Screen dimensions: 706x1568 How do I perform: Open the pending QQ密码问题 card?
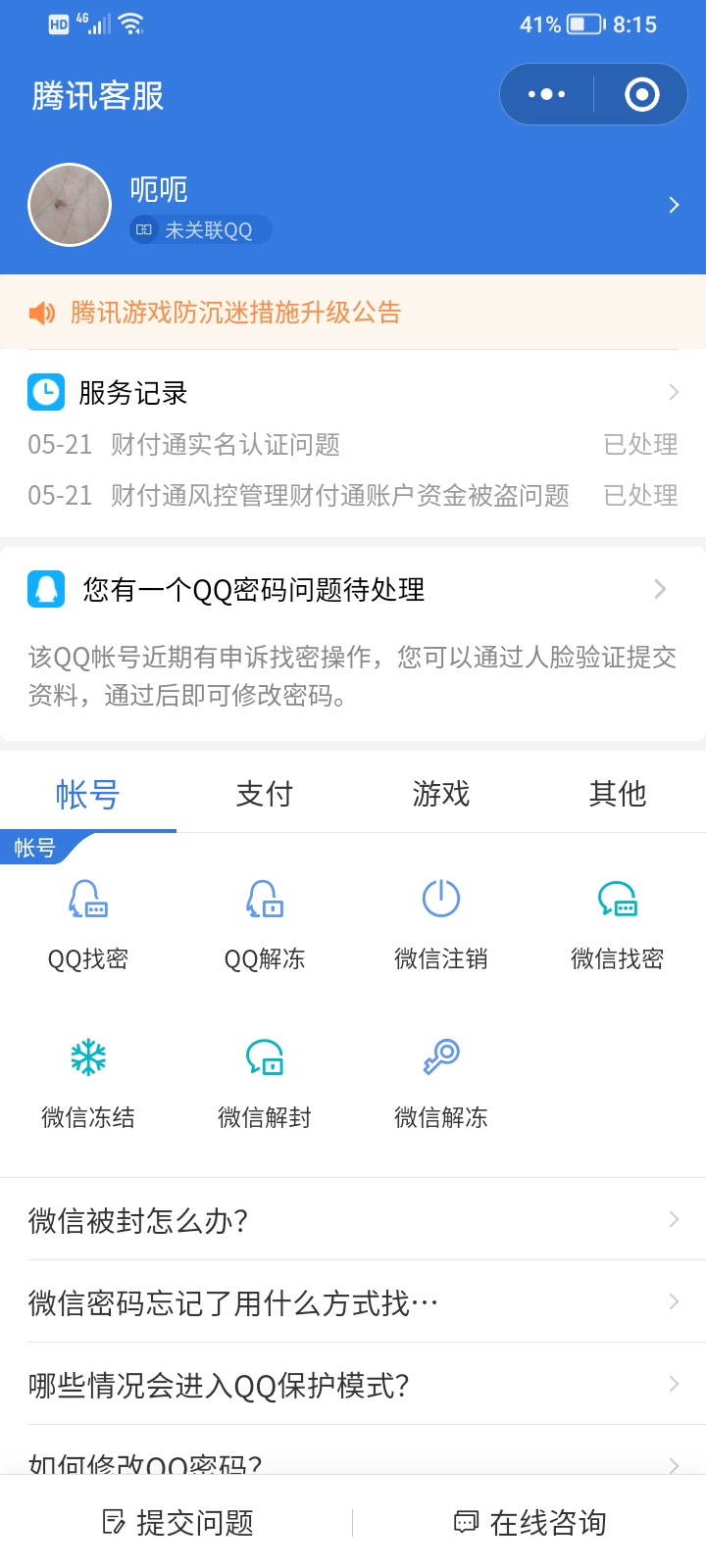(x=353, y=590)
